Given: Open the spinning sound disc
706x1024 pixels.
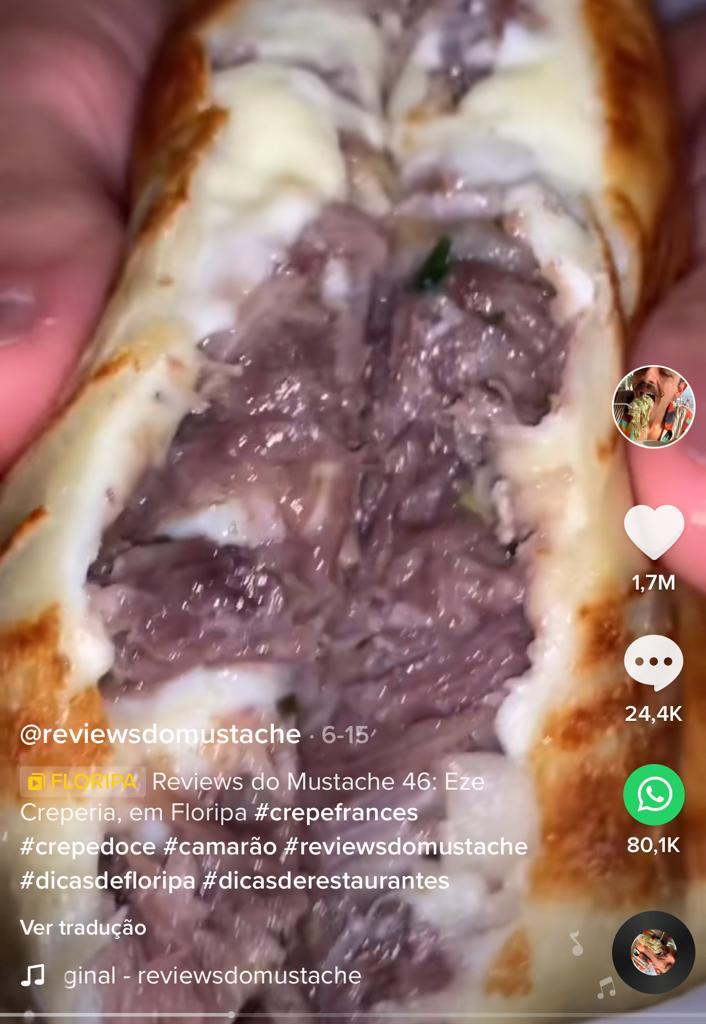Looking at the screenshot, I should [653, 951].
